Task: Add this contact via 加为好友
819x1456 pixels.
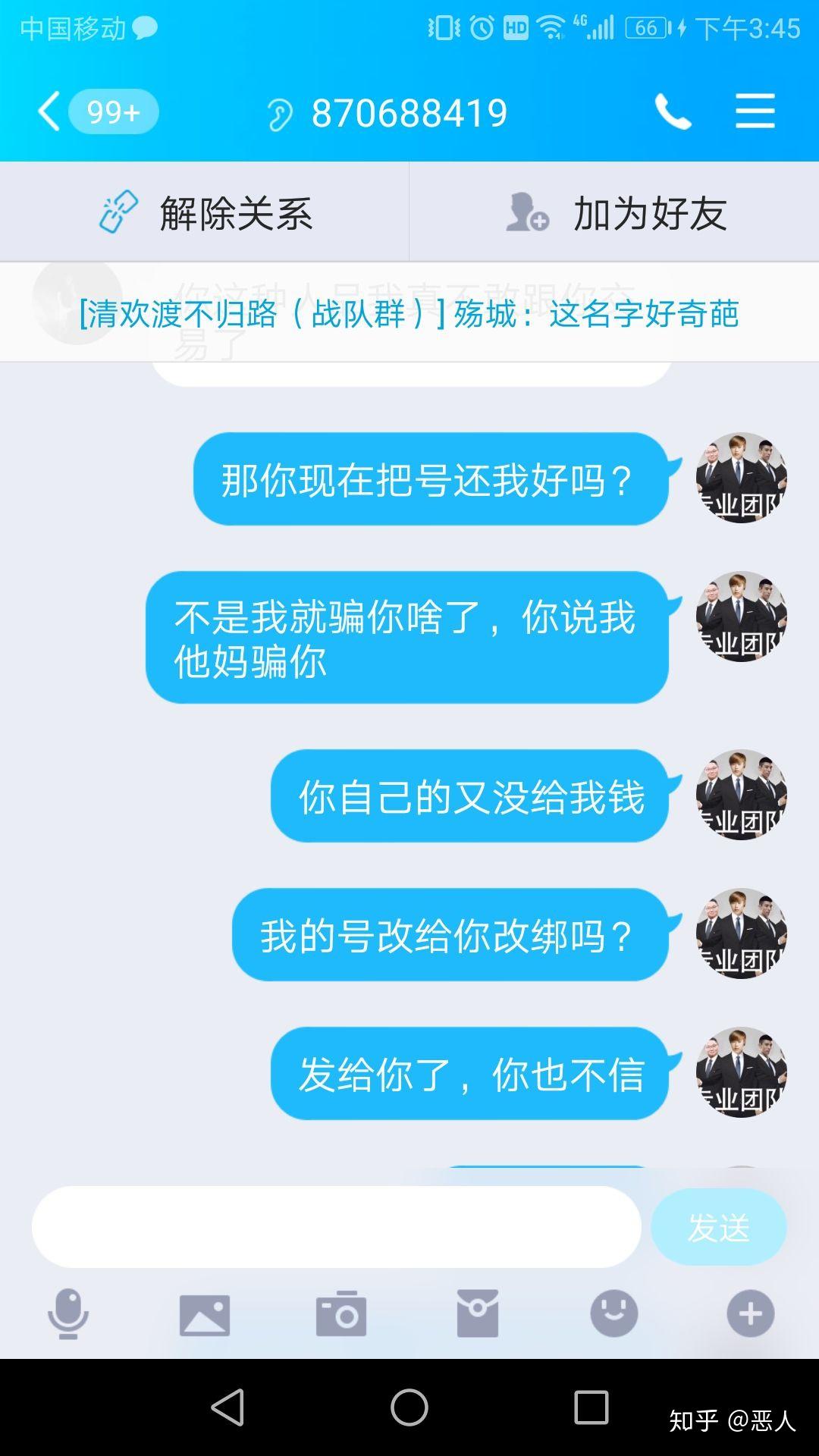Action: (614, 212)
